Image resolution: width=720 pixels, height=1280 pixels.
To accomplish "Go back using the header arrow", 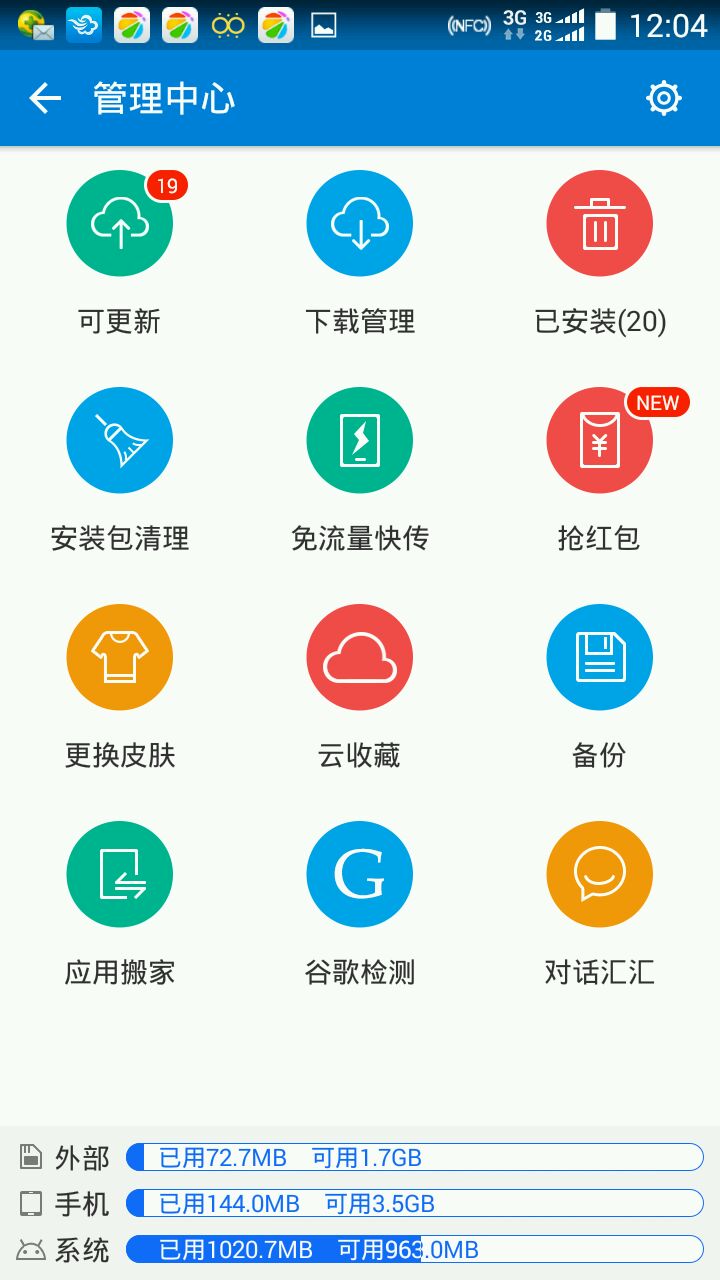I will click(45, 98).
